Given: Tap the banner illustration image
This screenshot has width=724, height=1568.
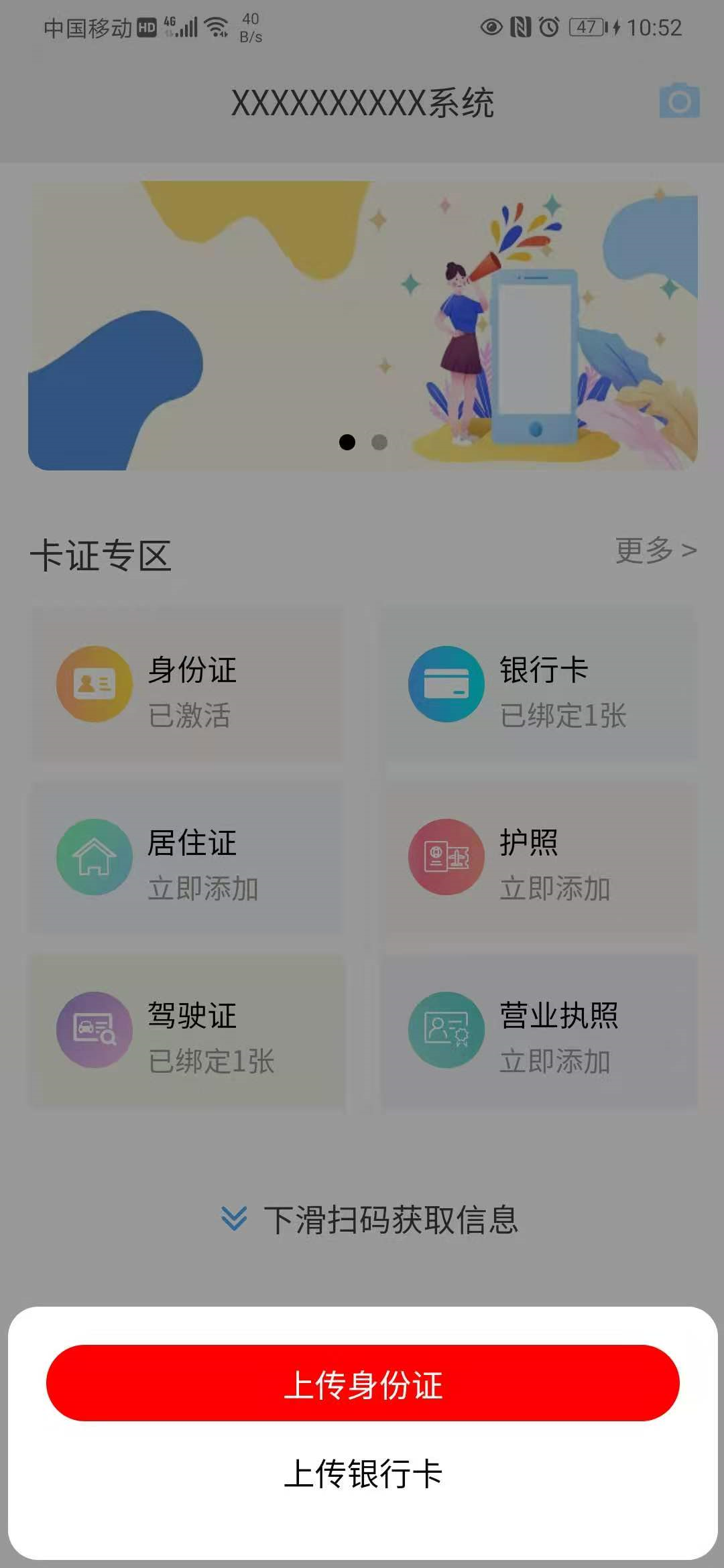Looking at the screenshot, I should coord(362,320).
